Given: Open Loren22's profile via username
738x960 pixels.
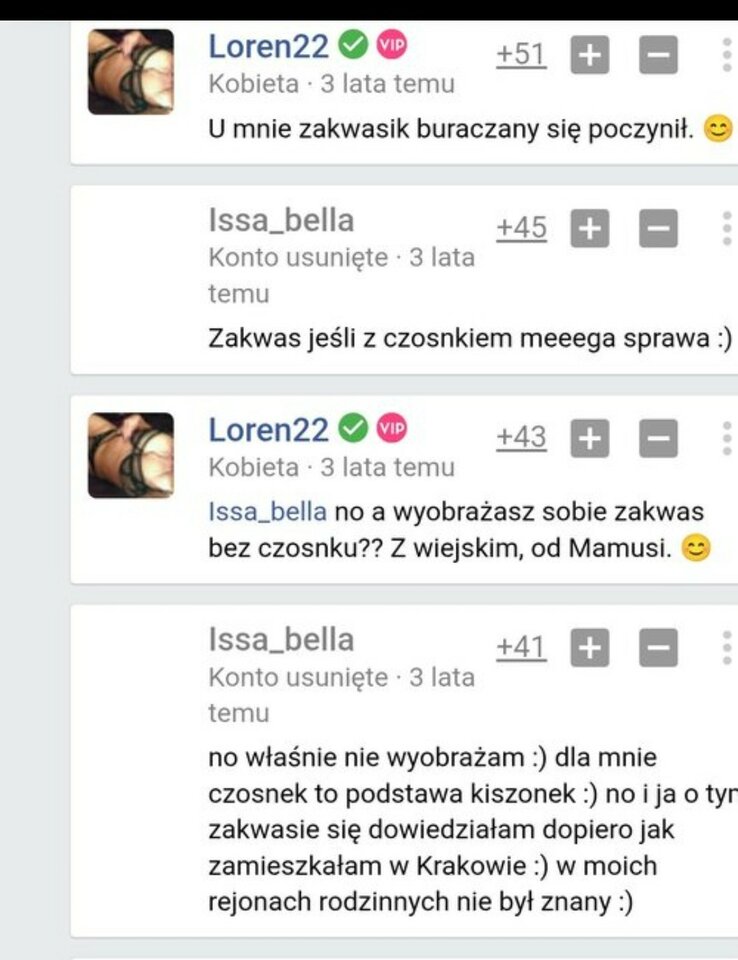Looking at the screenshot, I should [x=268, y=44].
